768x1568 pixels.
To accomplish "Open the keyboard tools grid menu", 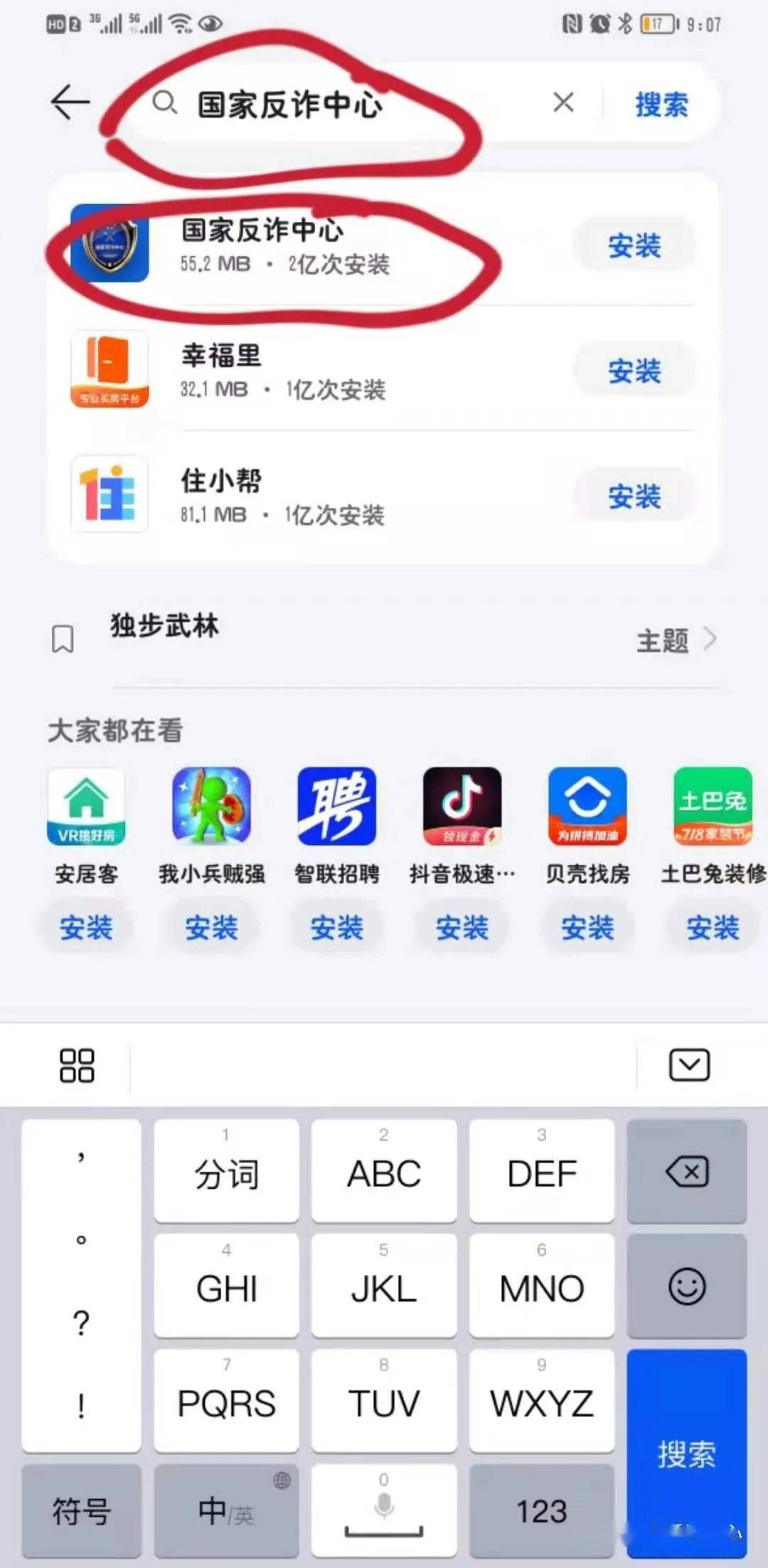I will [77, 1065].
